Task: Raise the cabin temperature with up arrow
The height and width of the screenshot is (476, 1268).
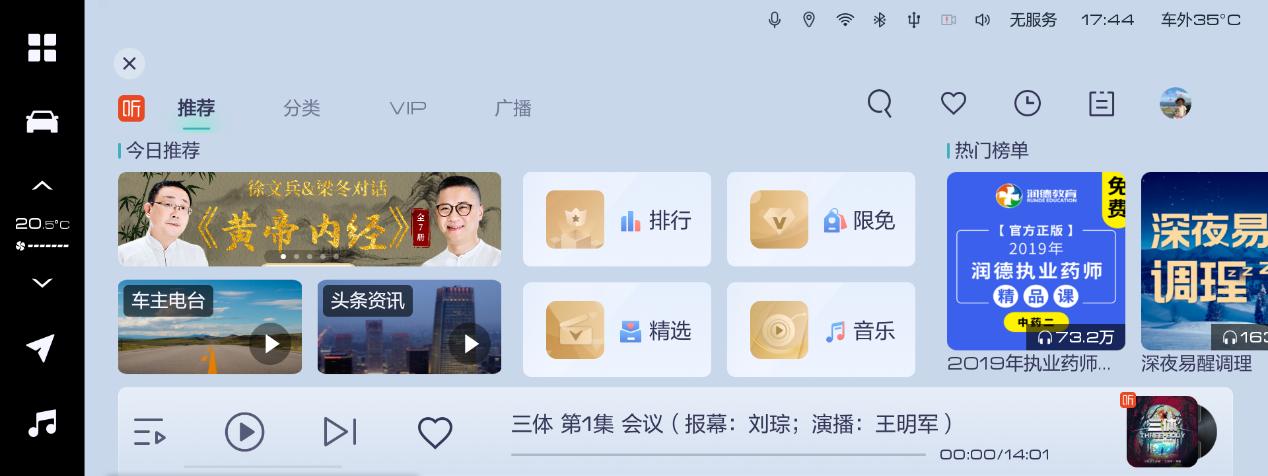Action: click(x=42, y=186)
